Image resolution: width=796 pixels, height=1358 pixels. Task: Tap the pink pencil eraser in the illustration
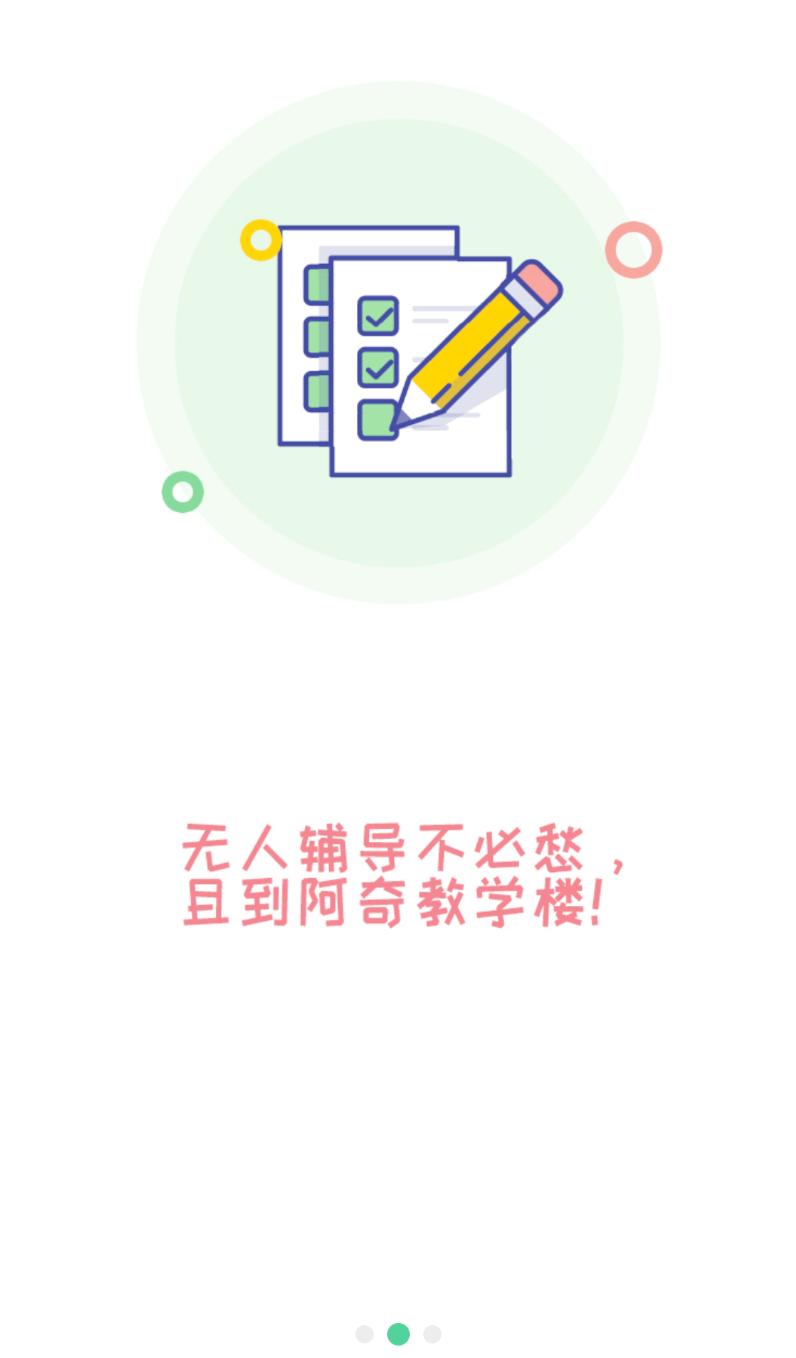click(x=534, y=283)
